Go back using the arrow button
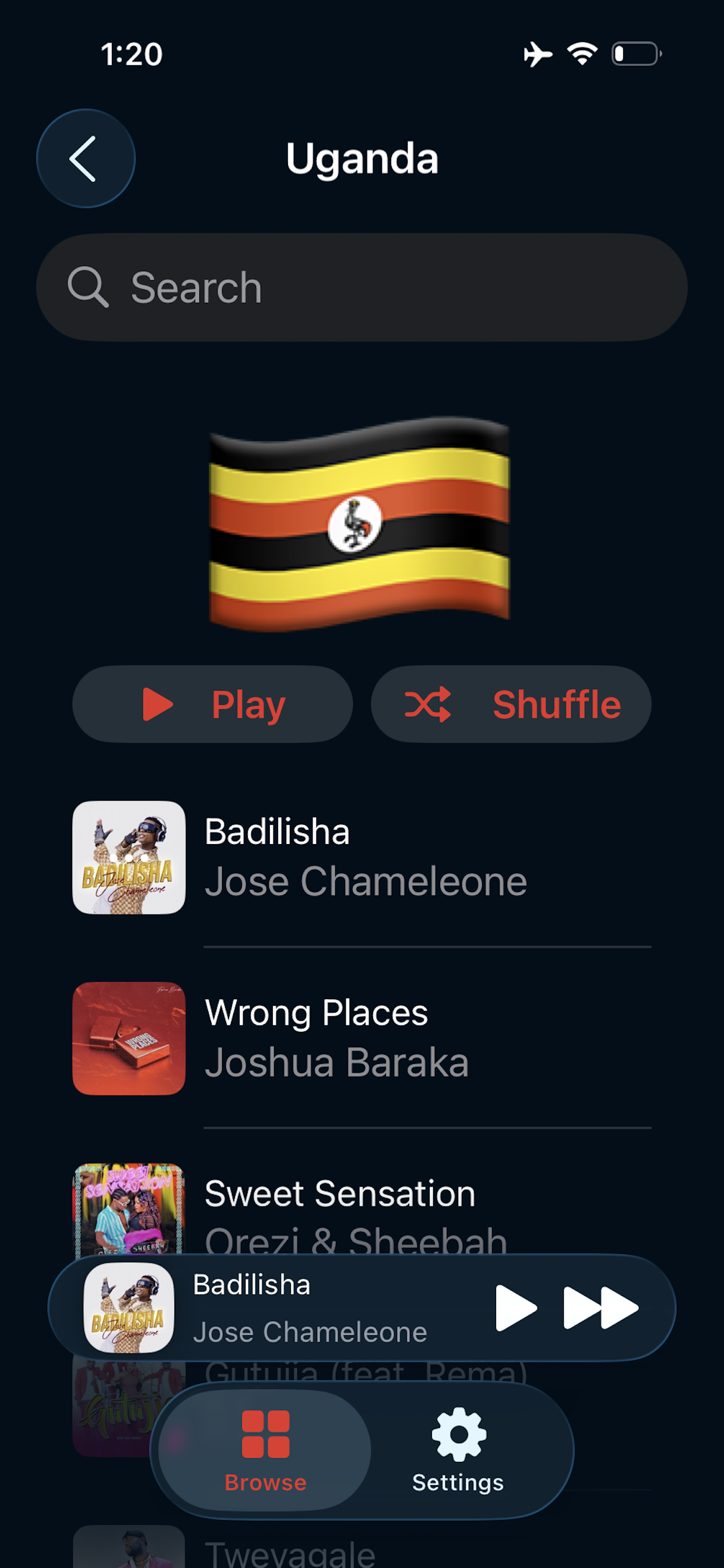 coord(86,159)
